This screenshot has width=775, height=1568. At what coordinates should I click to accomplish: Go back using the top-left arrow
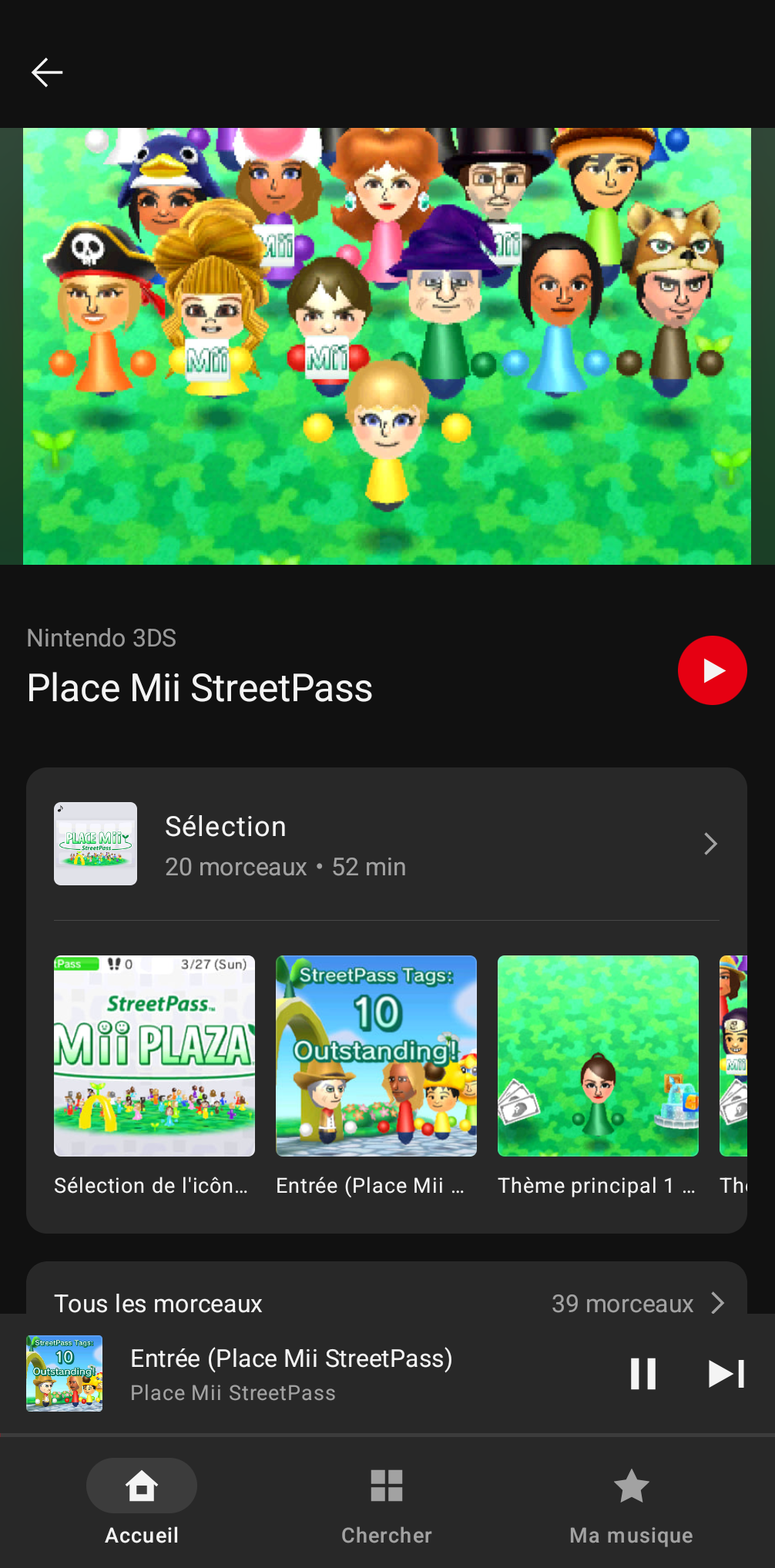(47, 72)
